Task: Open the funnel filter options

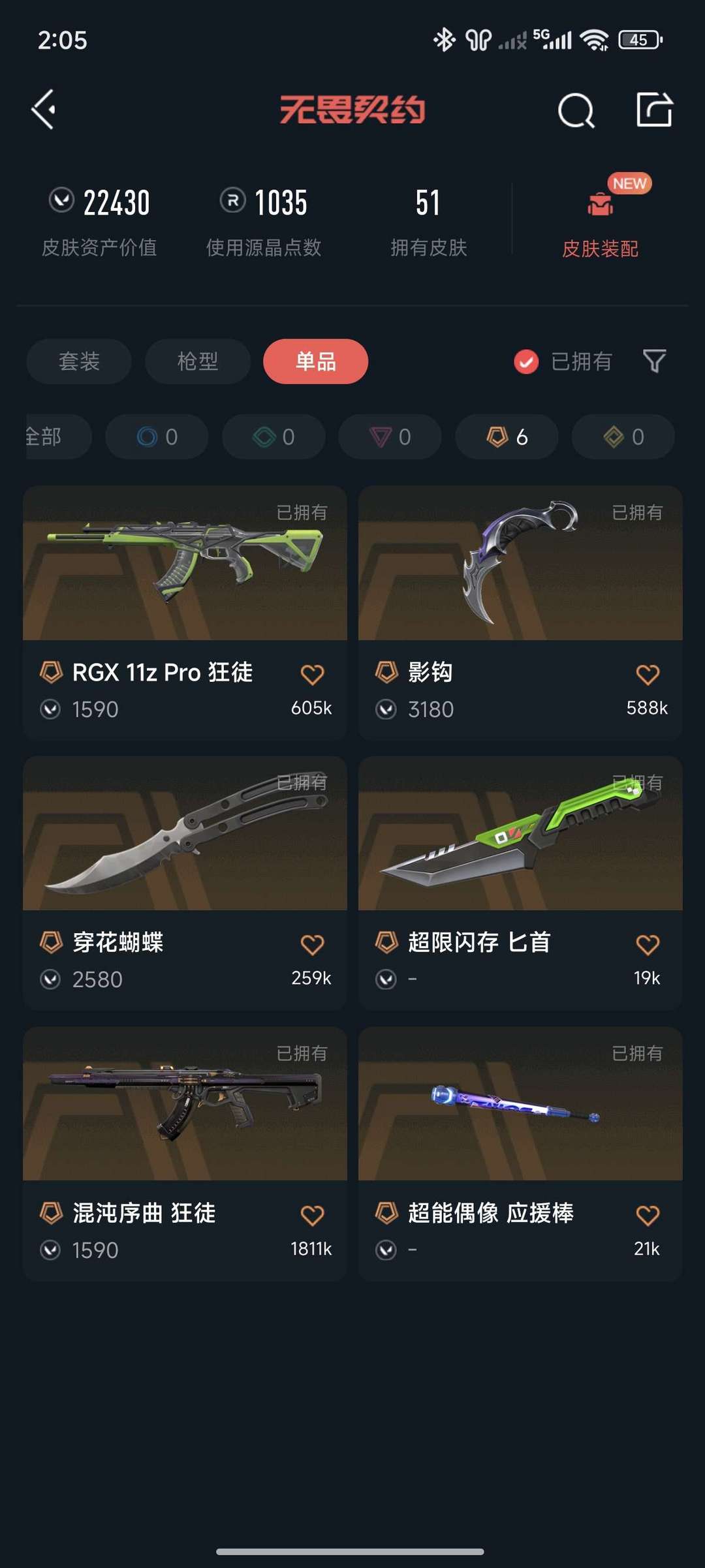Action: 654,361
